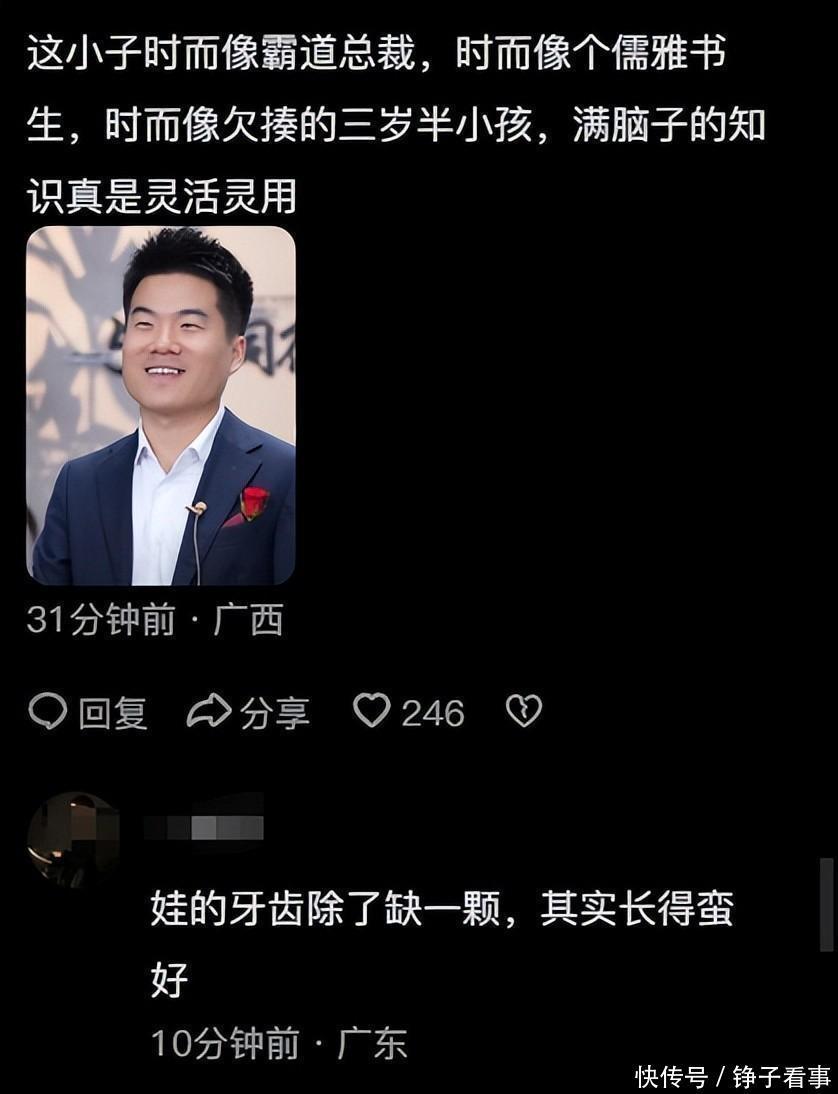Viewport: 838px width, 1094px height.
Task: Open the replier's profile avatar
Action: click(x=73, y=838)
